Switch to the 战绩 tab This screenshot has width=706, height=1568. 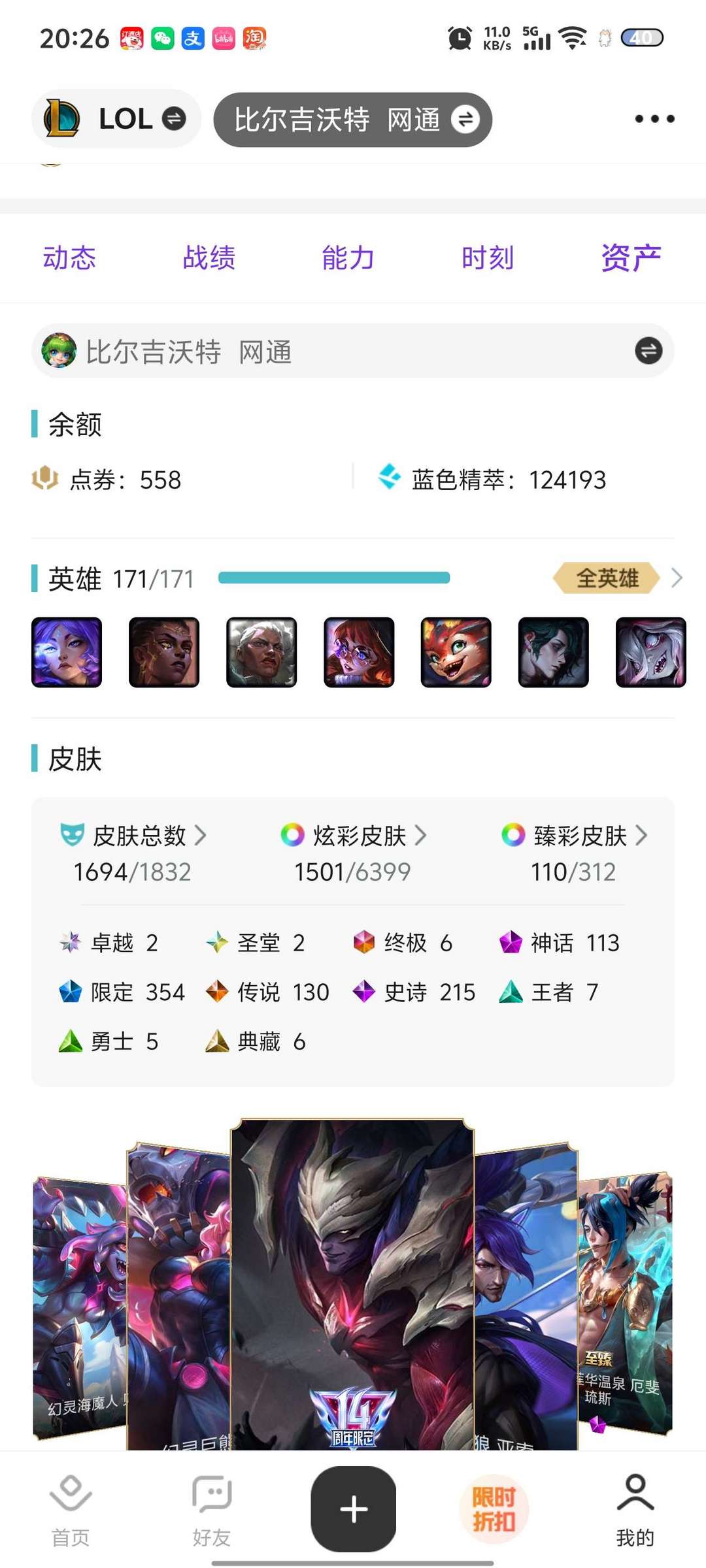click(x=209, y=257)
